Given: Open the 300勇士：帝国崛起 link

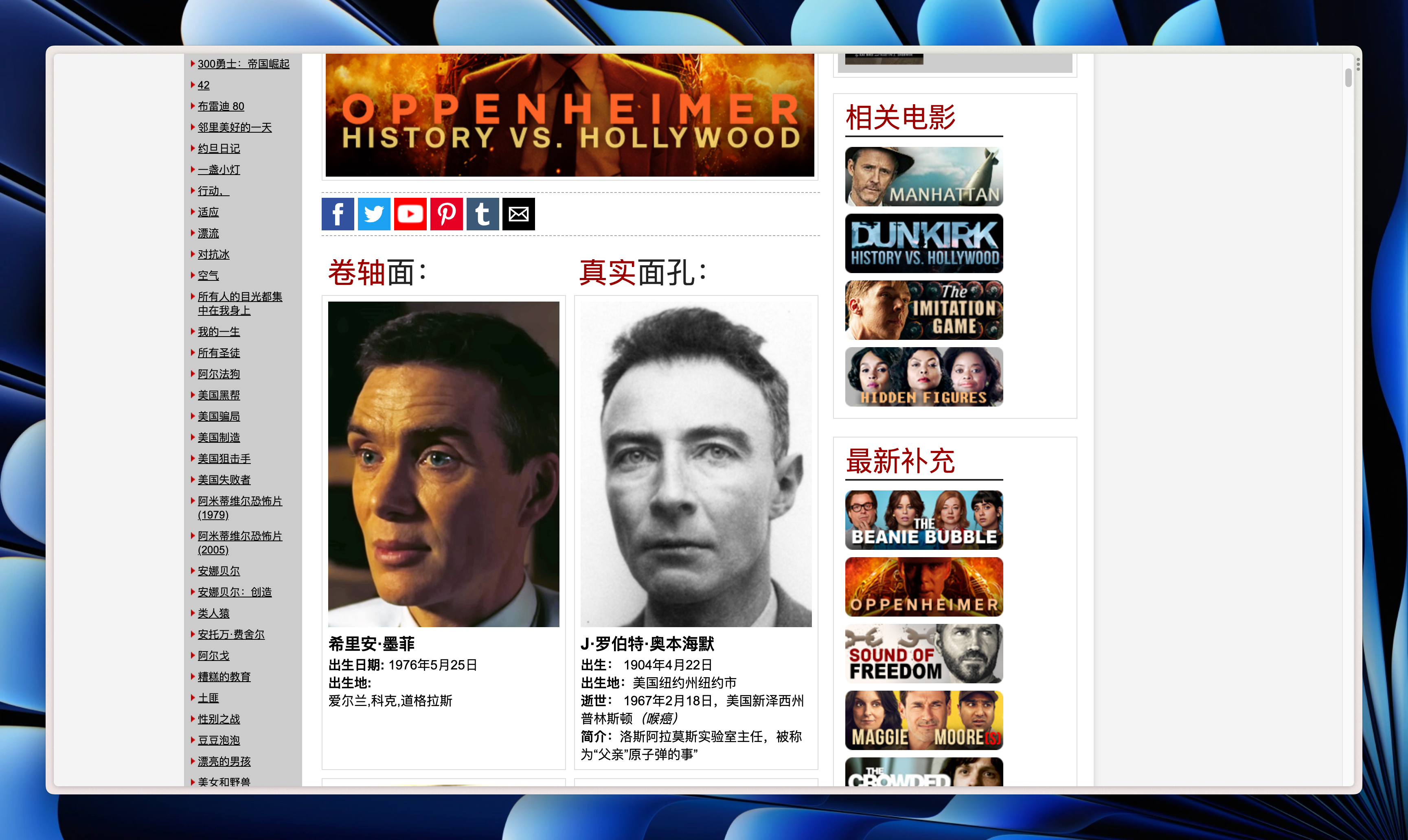Looking at the screenshot, I should (243, 64).
